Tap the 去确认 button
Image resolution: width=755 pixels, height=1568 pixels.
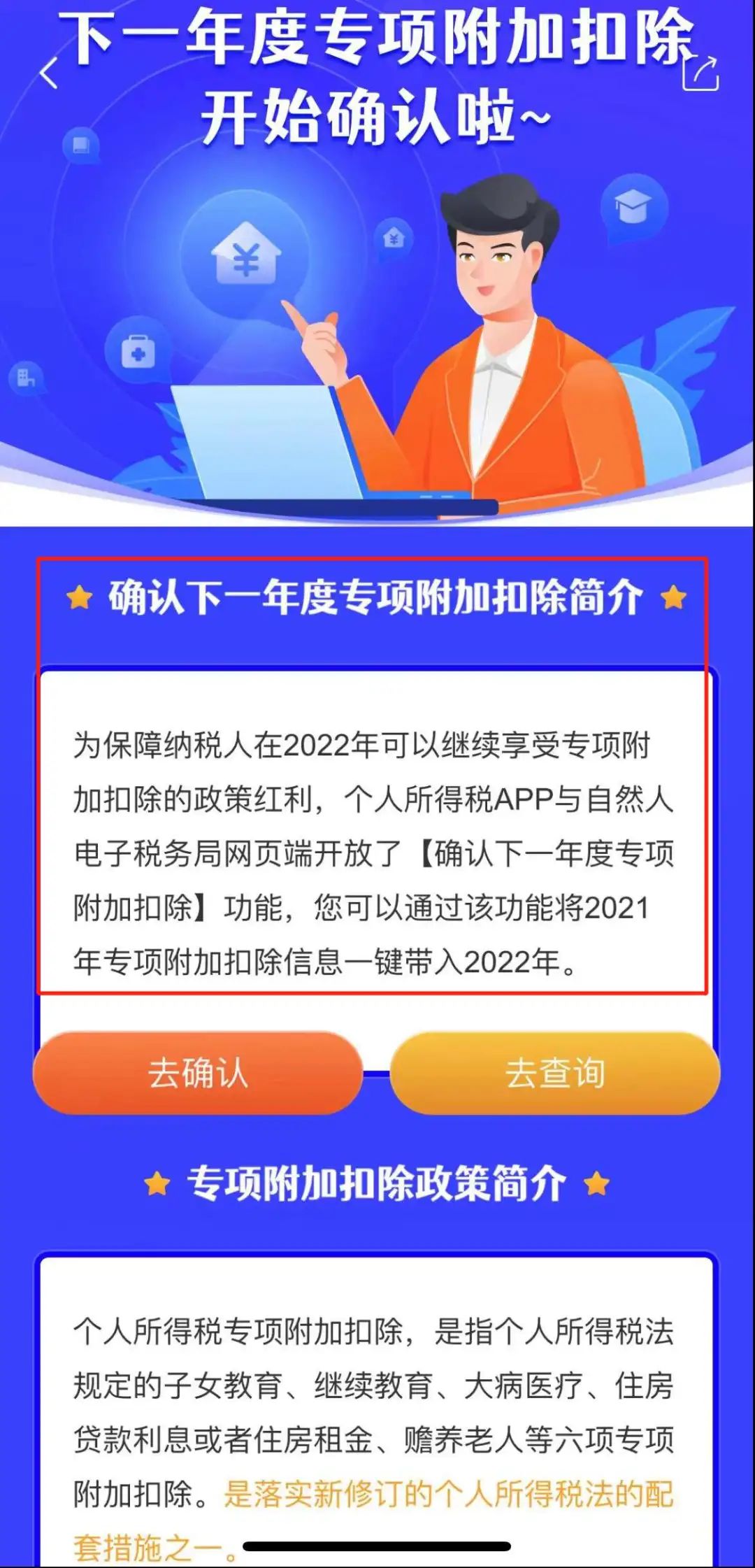point(198,1073)
